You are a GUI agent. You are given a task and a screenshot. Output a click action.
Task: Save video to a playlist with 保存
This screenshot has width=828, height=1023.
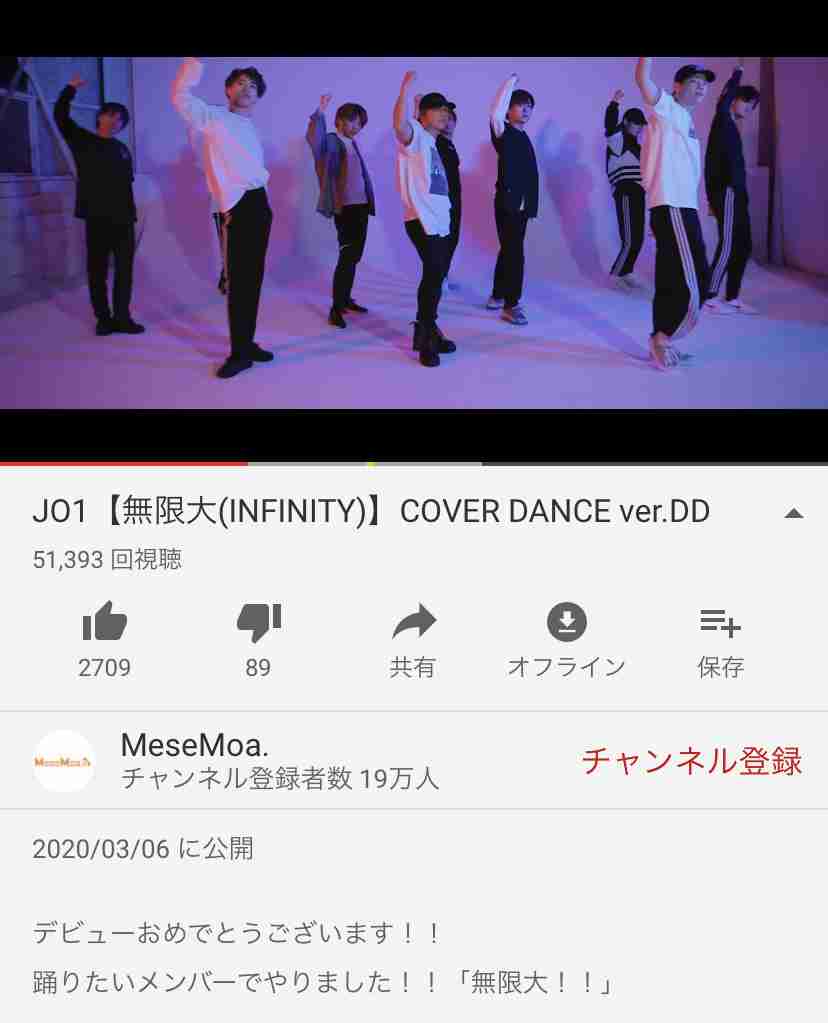(x=720, y=624)
